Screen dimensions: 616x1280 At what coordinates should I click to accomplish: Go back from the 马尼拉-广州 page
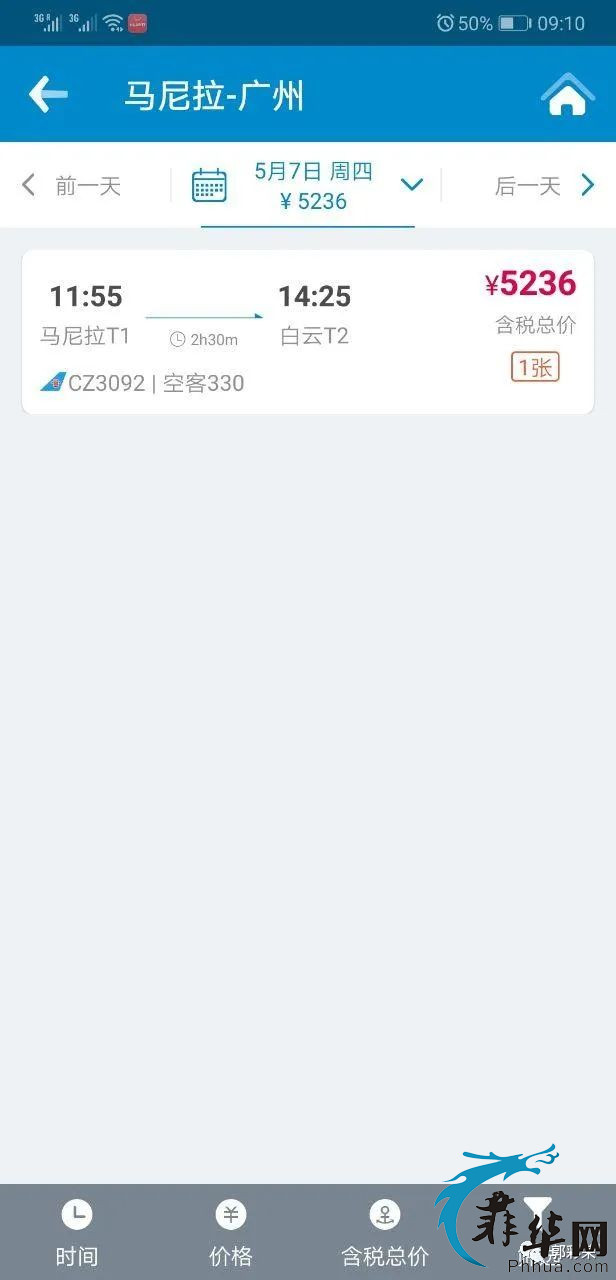(48, 95)
